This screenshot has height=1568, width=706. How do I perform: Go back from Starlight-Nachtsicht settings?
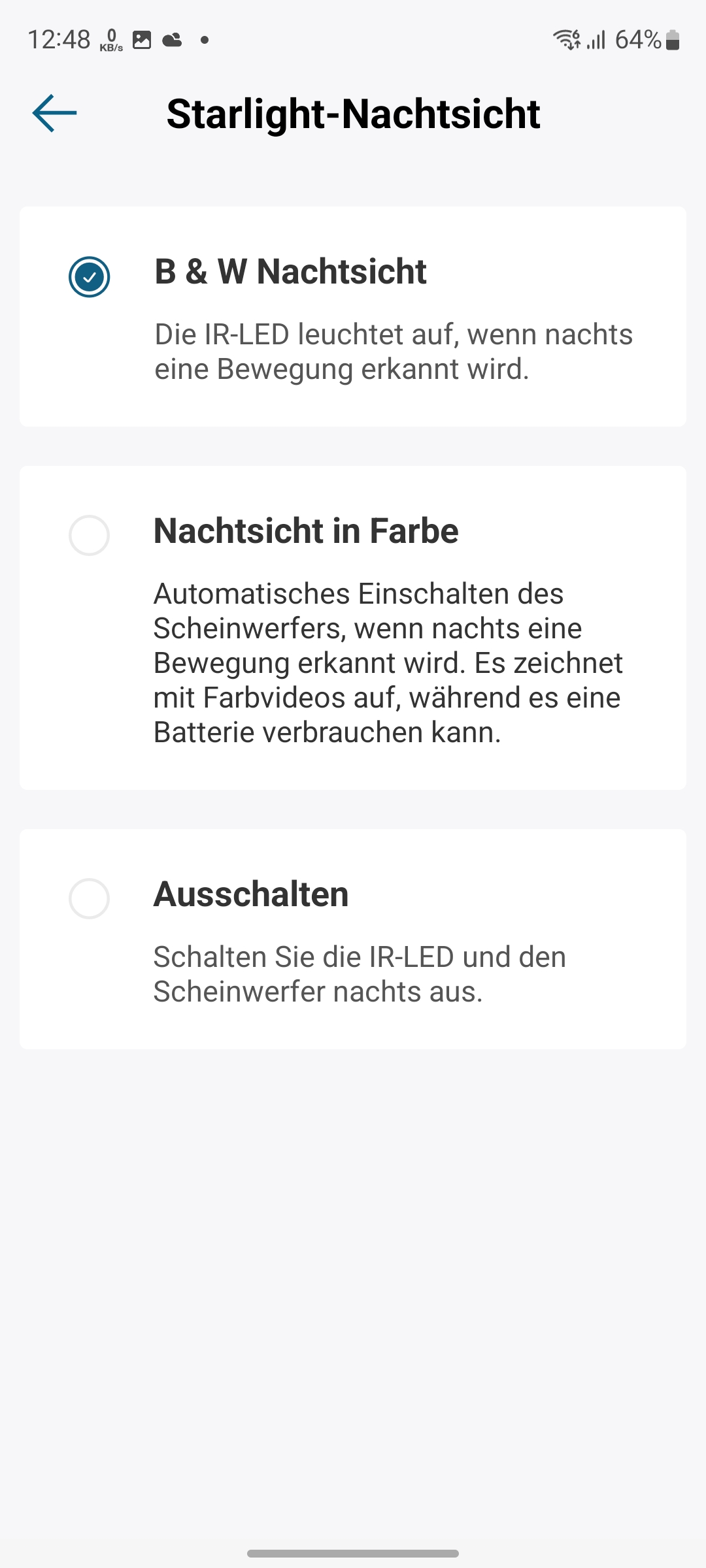55,113
